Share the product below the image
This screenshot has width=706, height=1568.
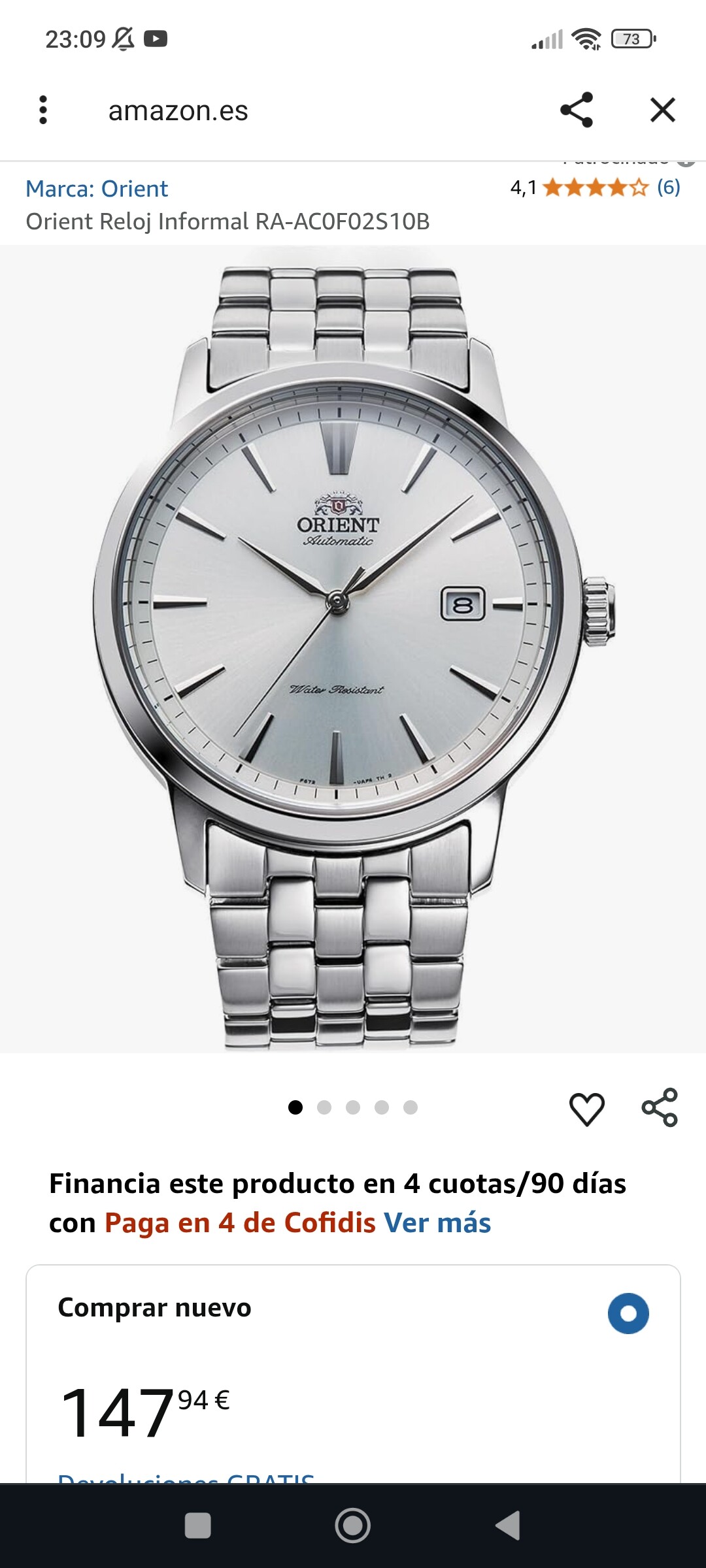tap(660, 1107)
